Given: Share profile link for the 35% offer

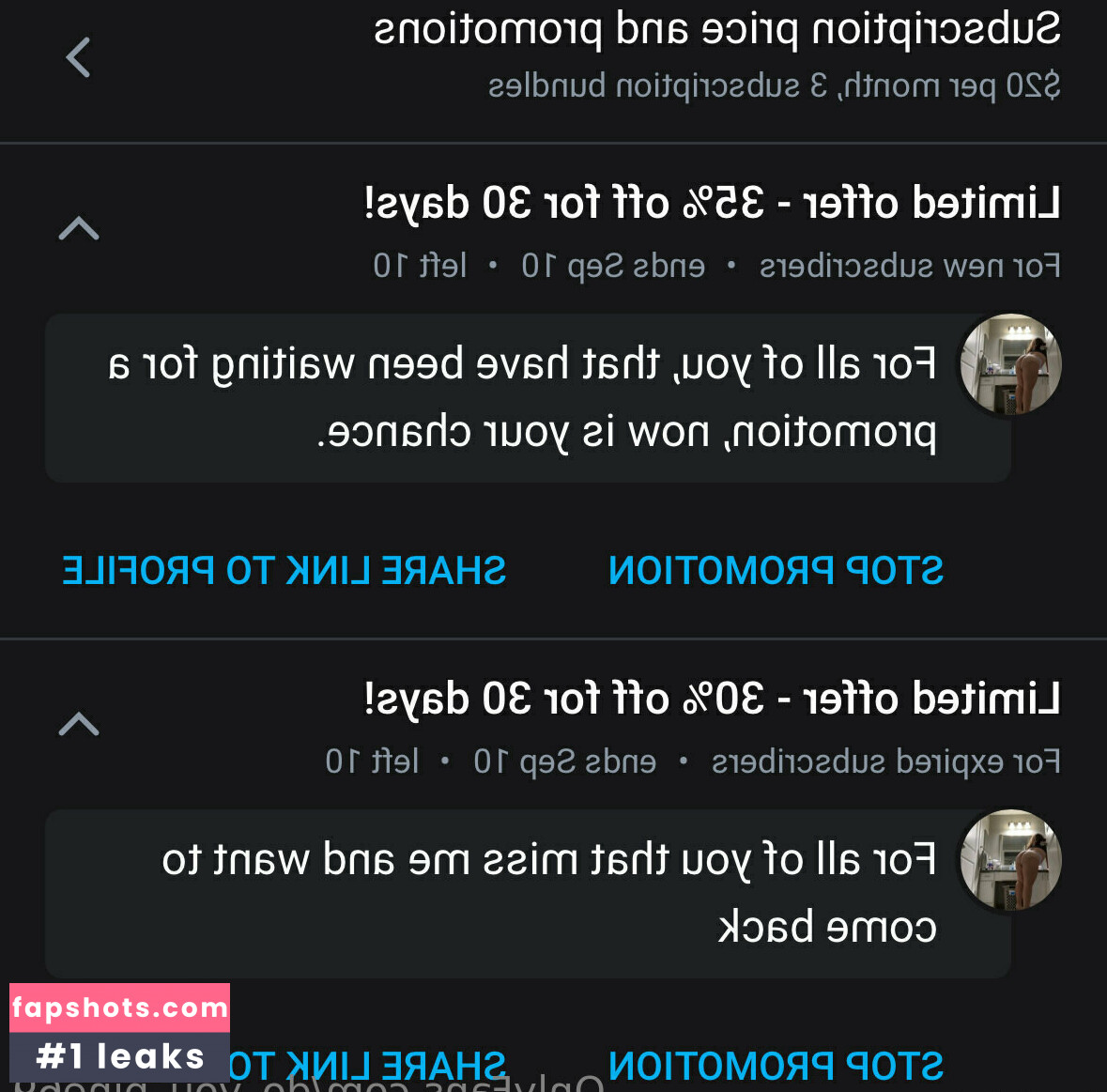Looking at the screenshot, I should pyautogui.click(x=284, y=570).
